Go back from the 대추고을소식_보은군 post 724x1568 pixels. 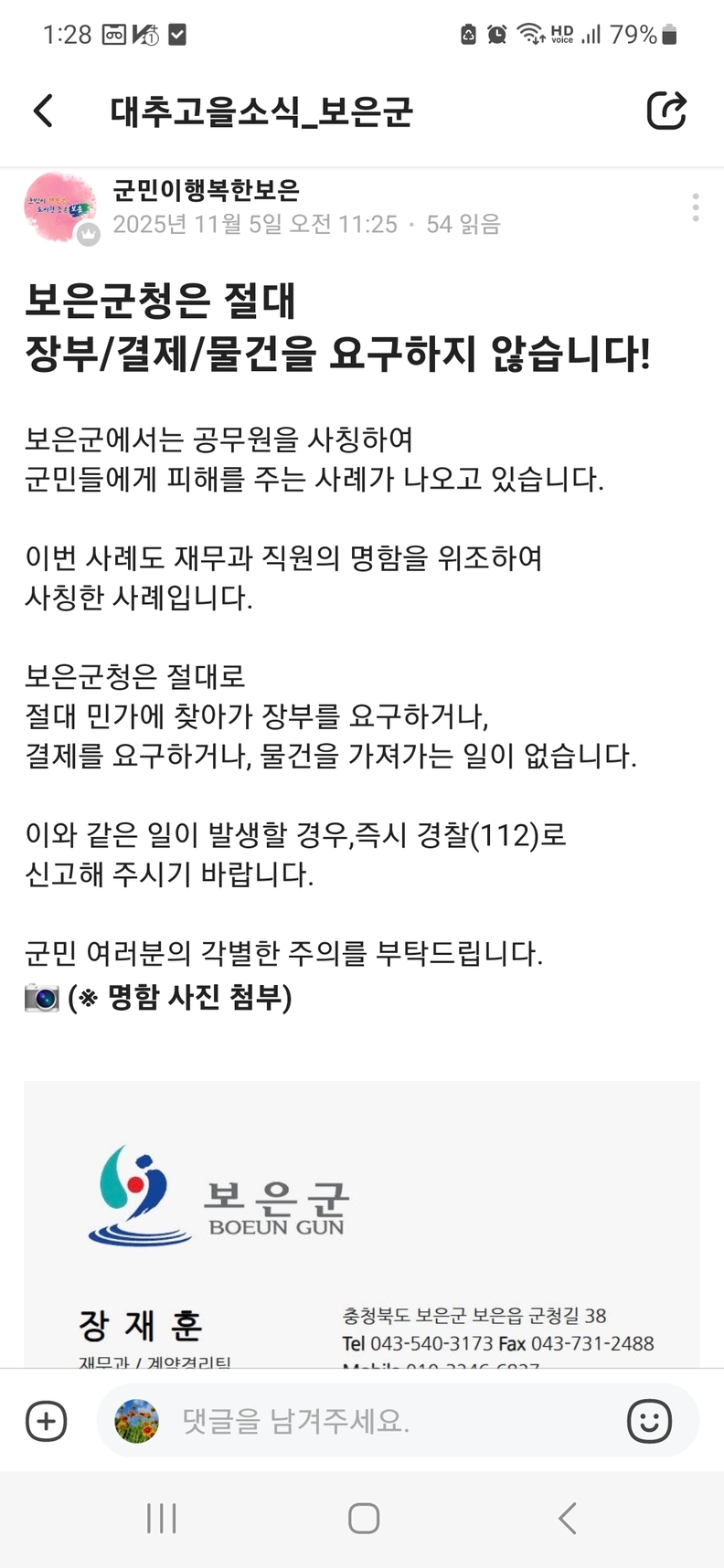[43, 111]
